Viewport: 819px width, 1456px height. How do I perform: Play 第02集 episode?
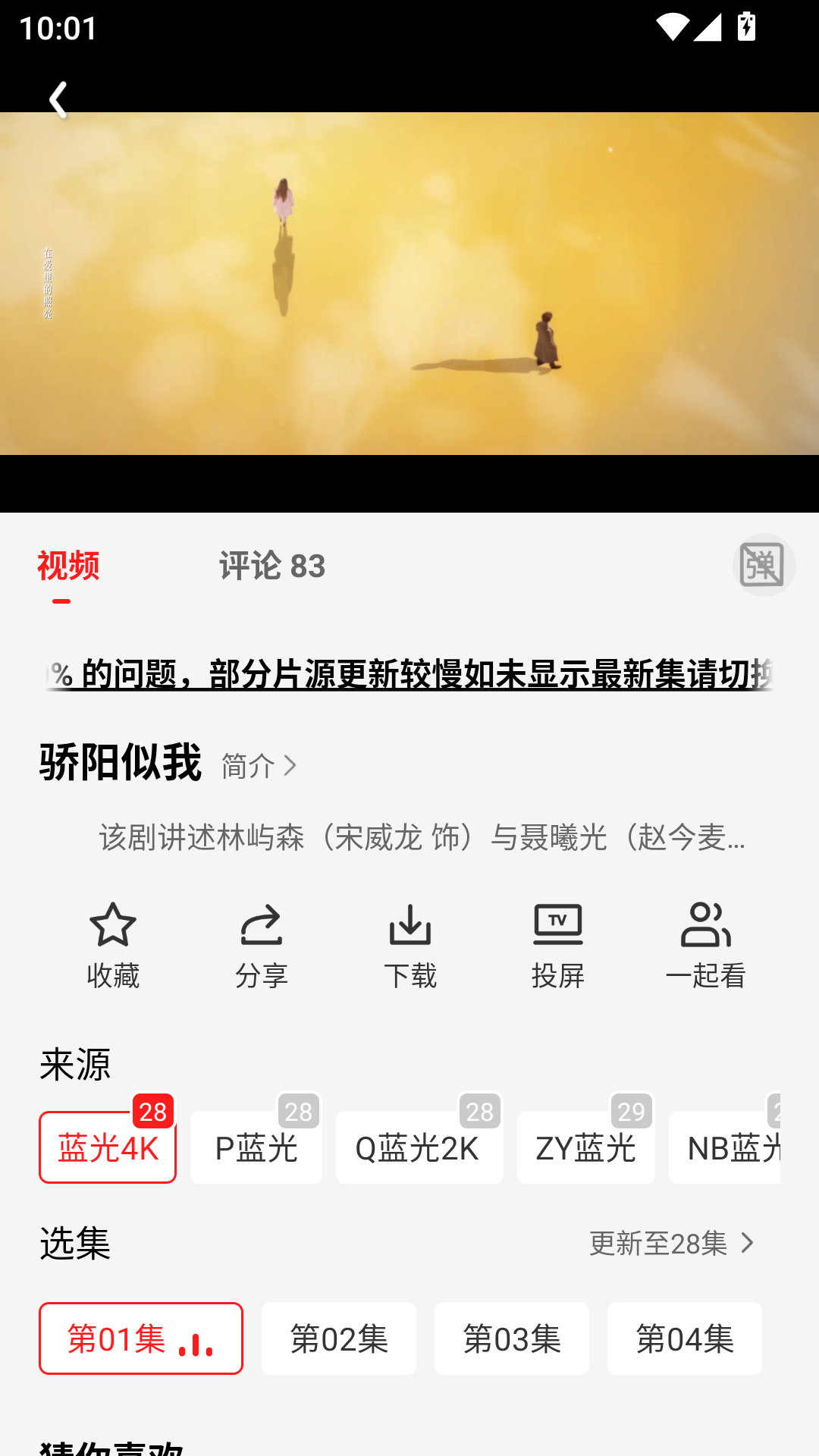pos(339,1339)
